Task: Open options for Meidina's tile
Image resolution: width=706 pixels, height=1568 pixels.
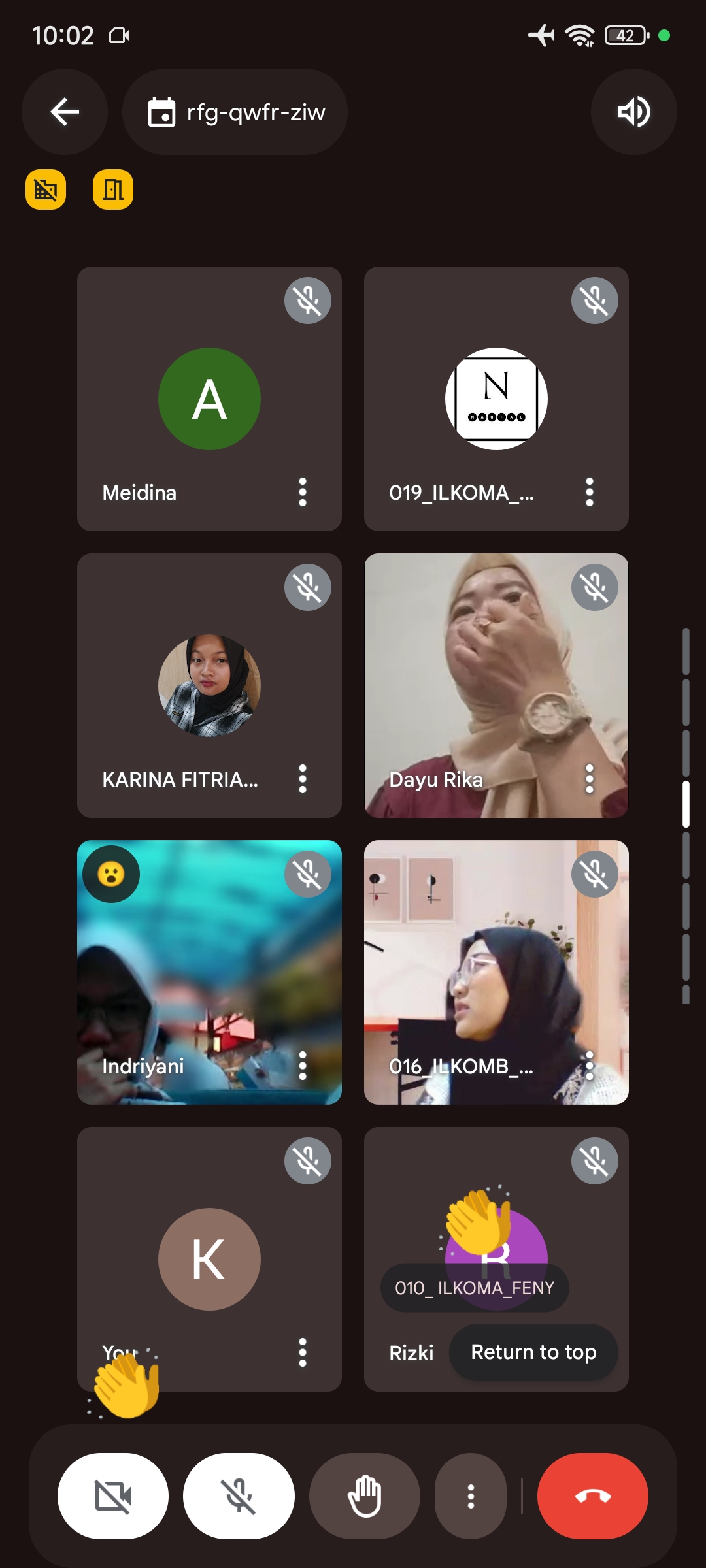Action: point(303,492)
